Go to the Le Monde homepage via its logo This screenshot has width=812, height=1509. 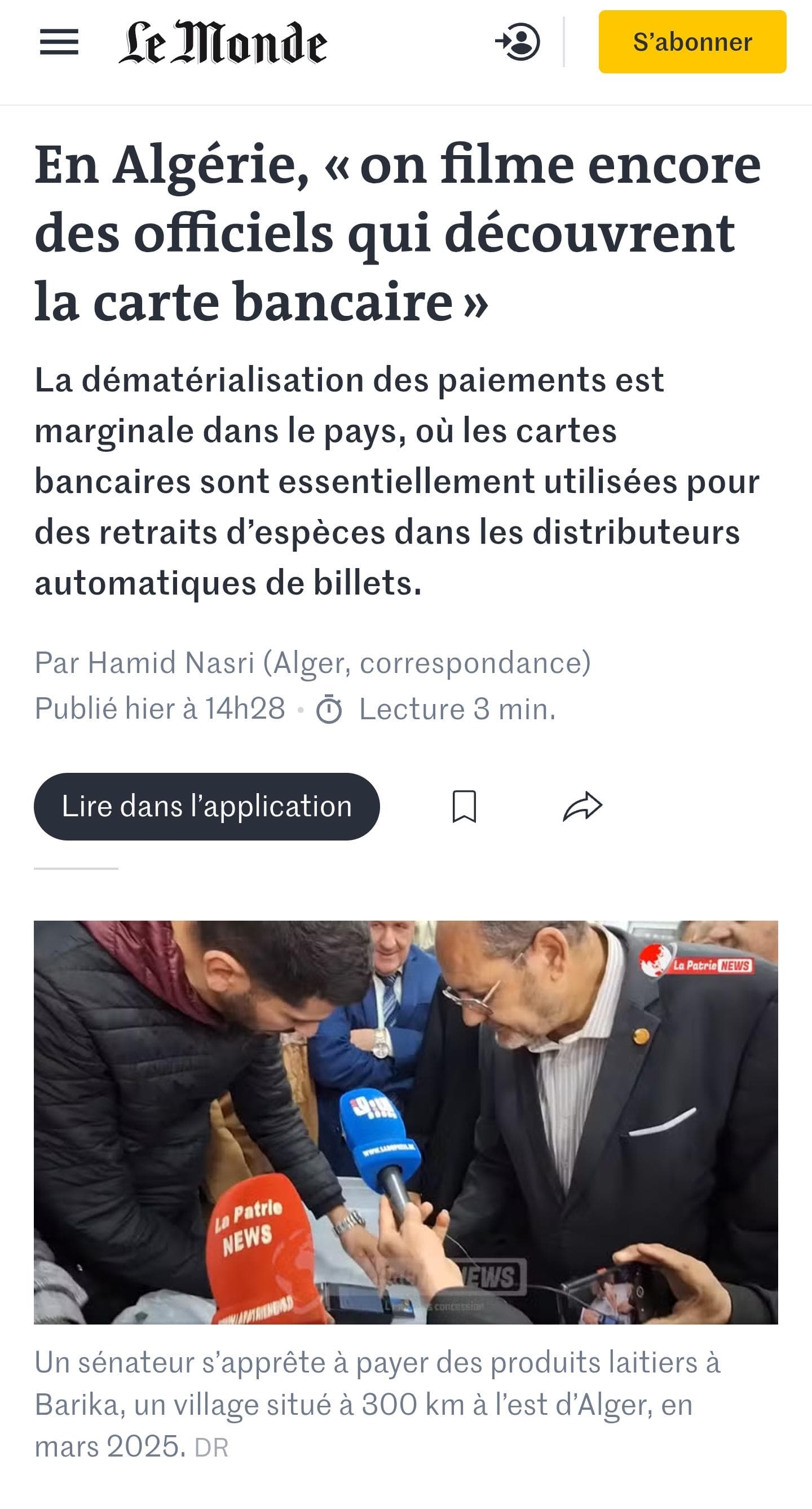(x=223, y=42)
